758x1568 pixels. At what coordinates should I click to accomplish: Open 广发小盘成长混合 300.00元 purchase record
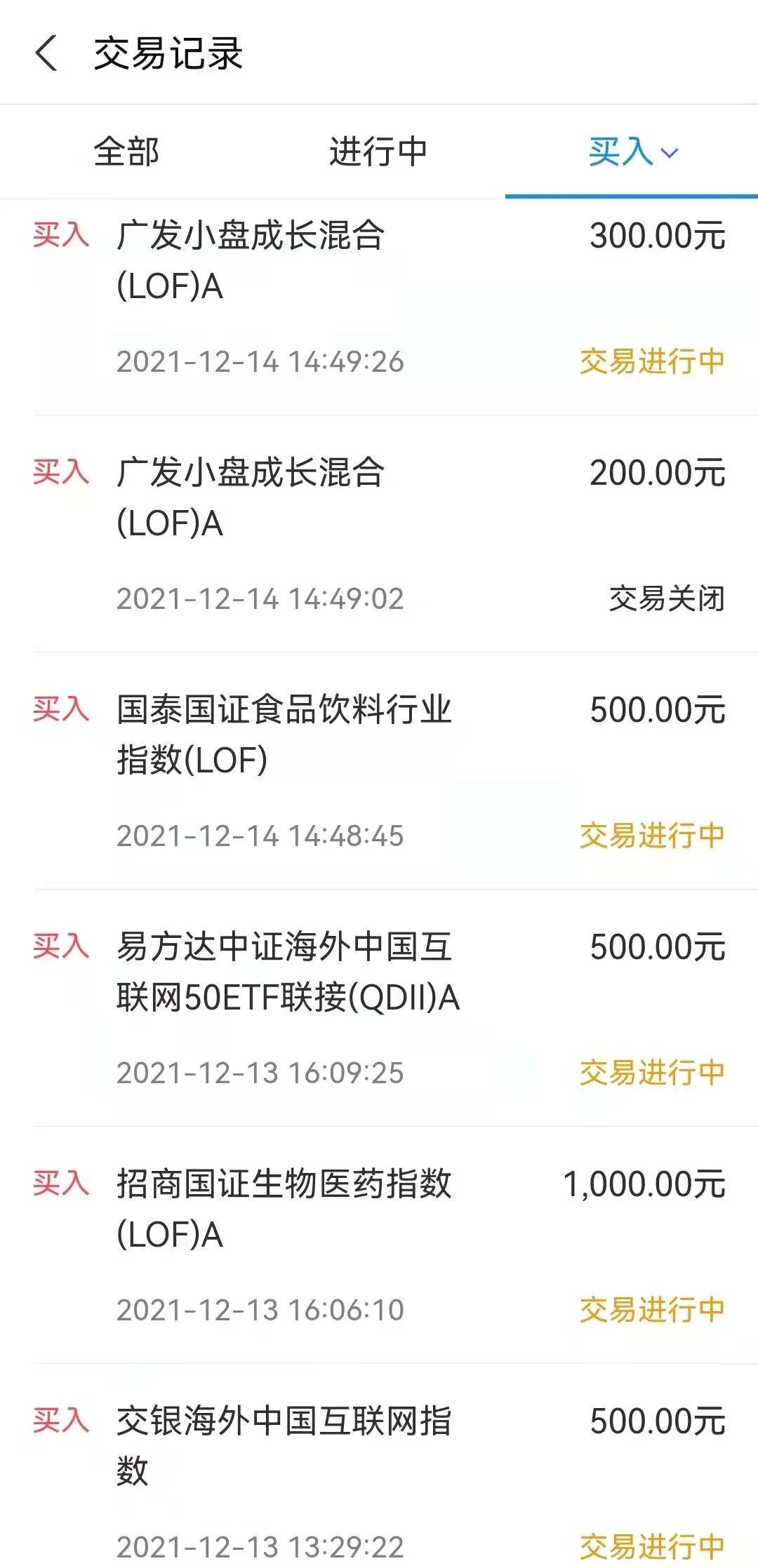[x=379, y=307]
